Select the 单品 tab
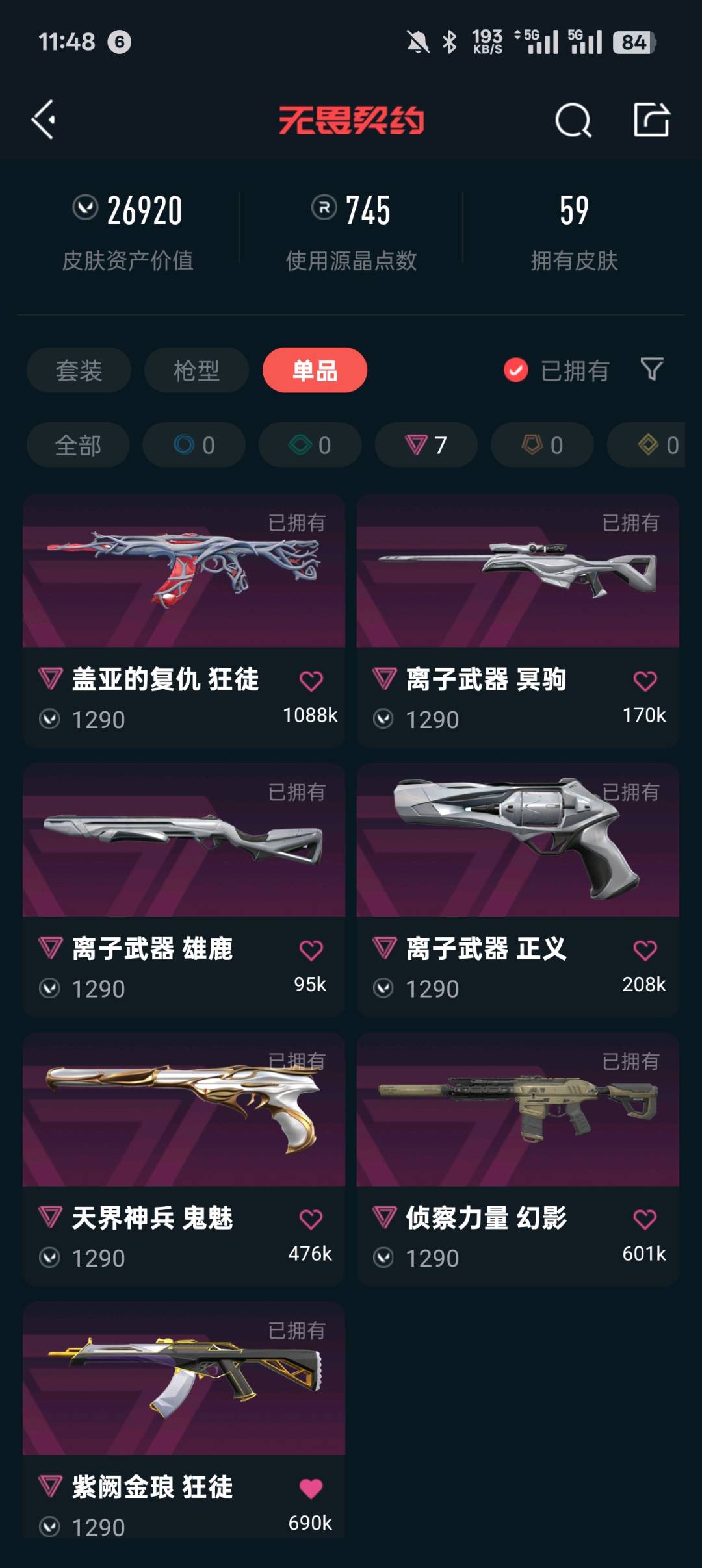Viewport: 702px width, 1568px height. pyautogui.click(x=315, y=370)
